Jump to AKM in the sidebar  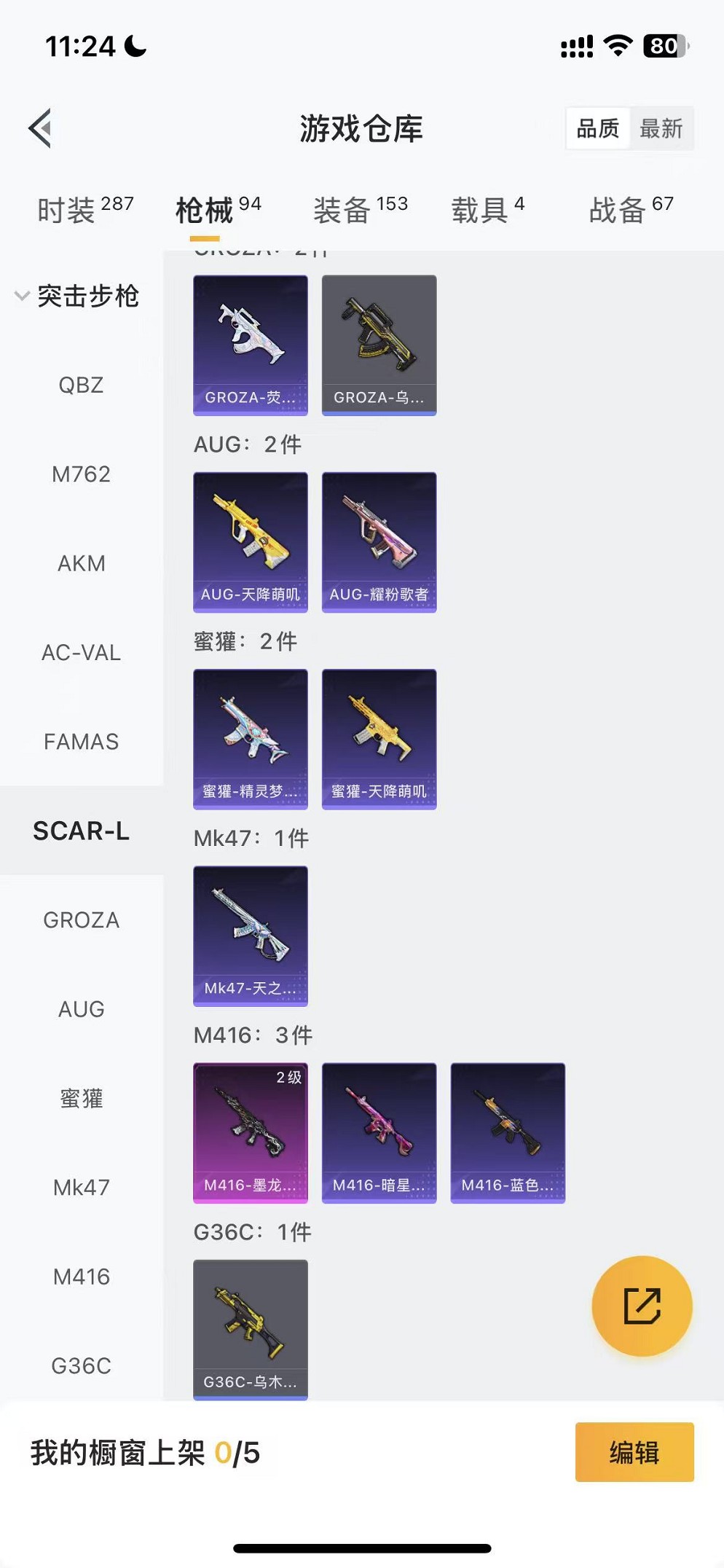tap(81, 563)
